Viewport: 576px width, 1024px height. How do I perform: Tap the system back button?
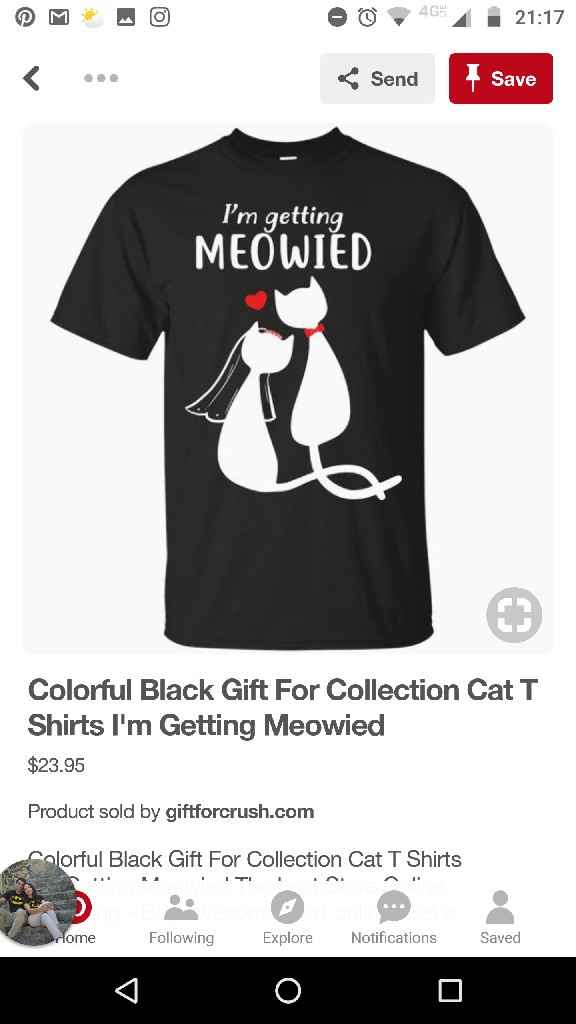click(127, 990)
